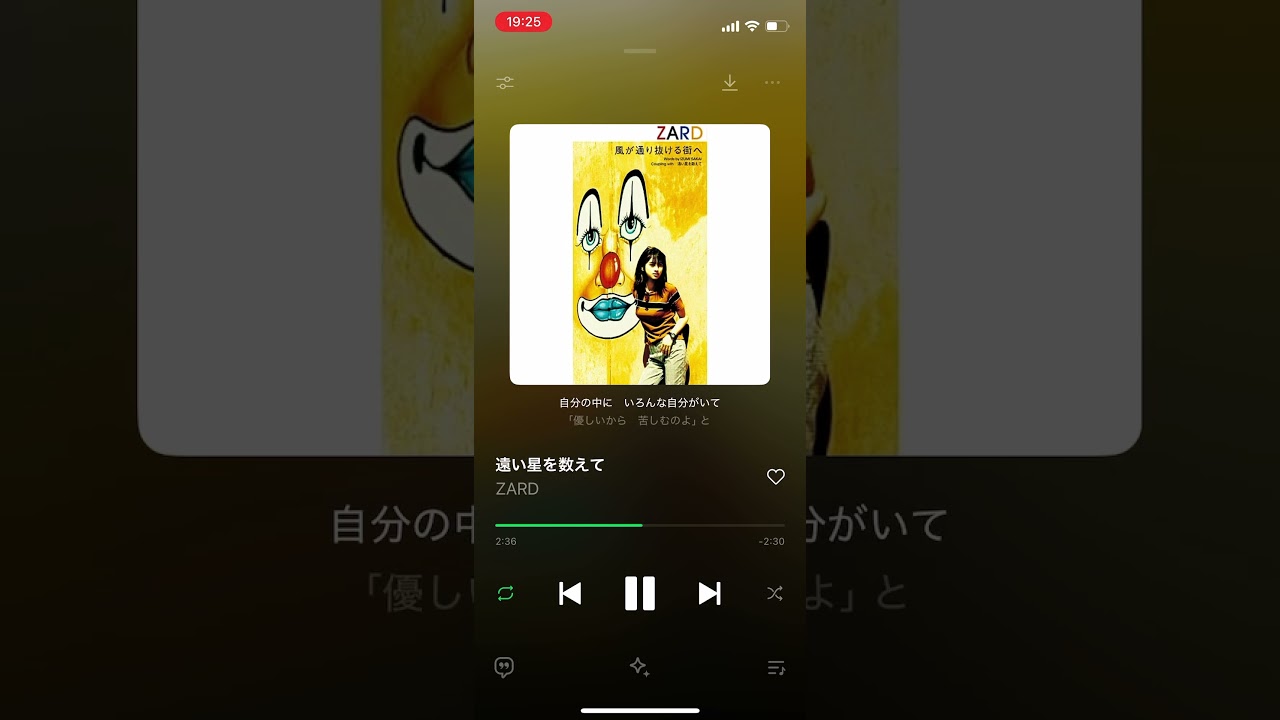Skip to the next track
This screenshot has width=1280, height=720.
click(709, 593)
